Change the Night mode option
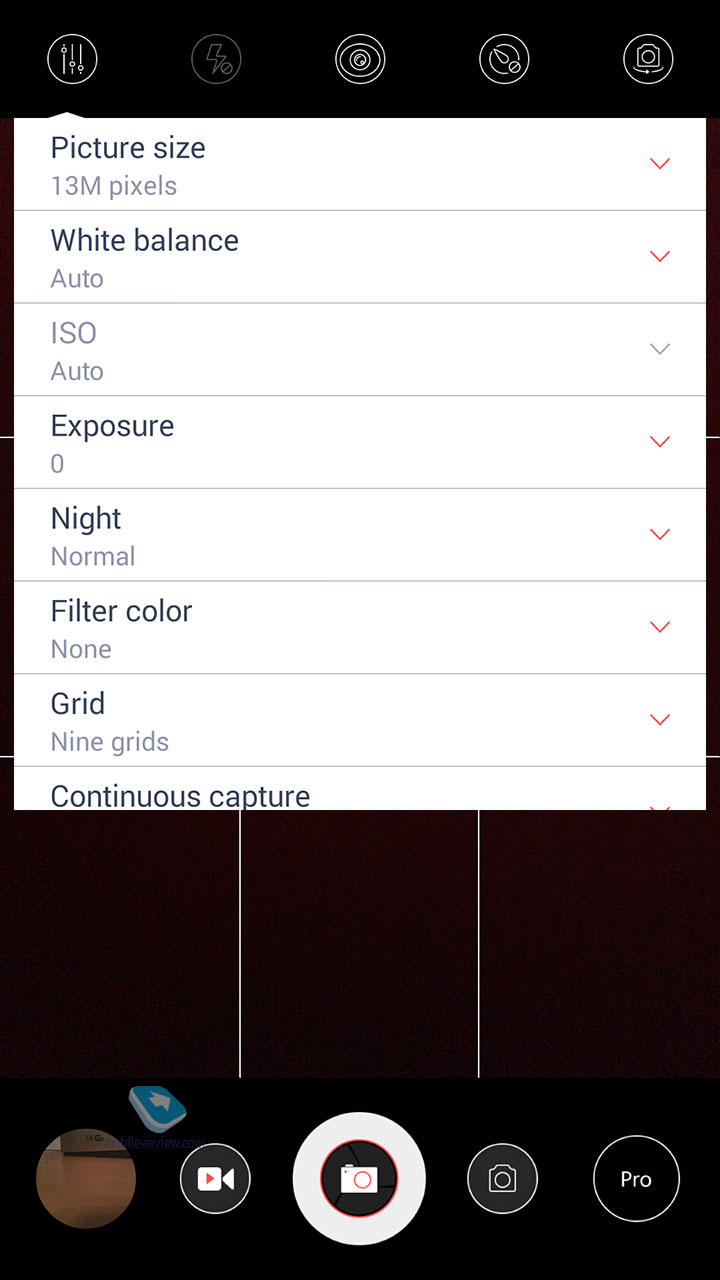The image size is (720, 1280). click(360, 535)
